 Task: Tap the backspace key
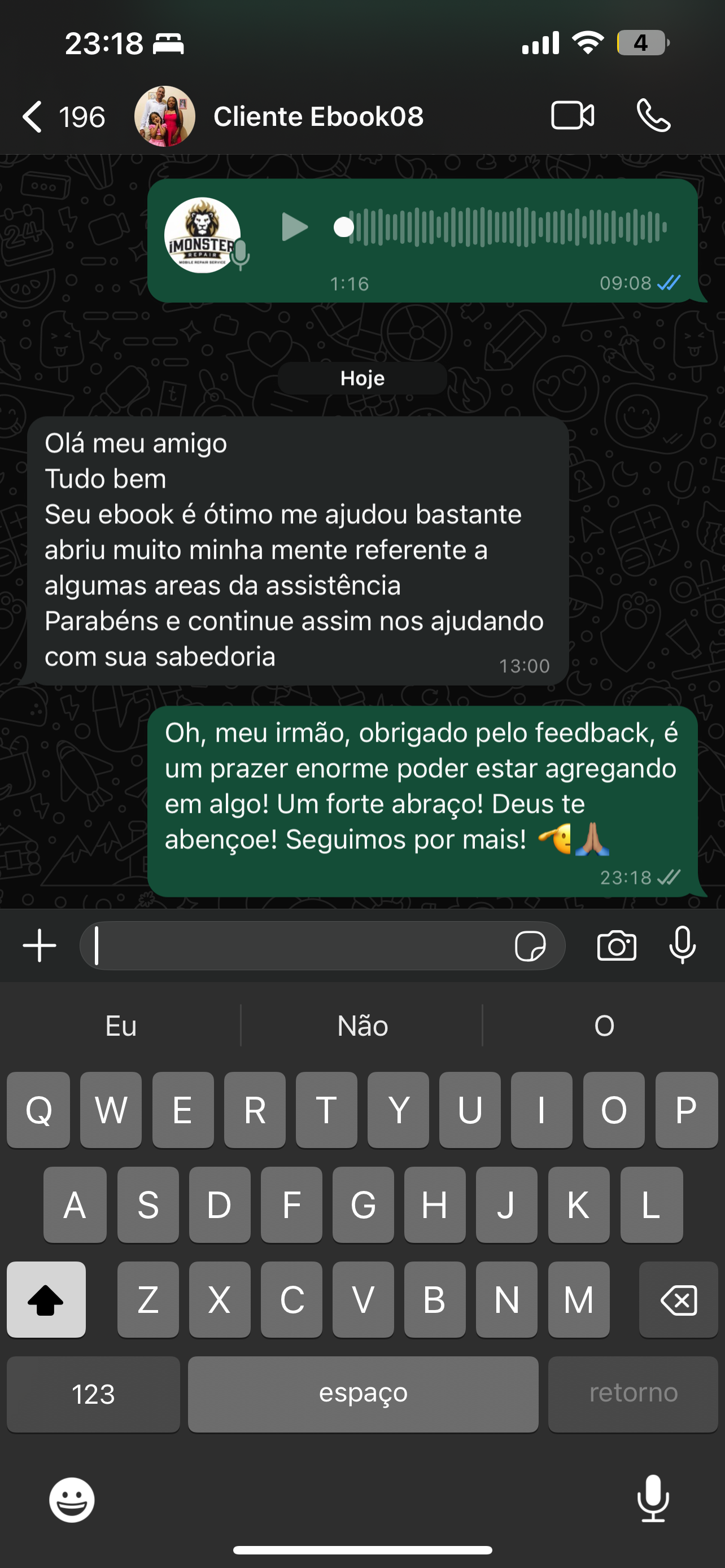pos(678,1300)
